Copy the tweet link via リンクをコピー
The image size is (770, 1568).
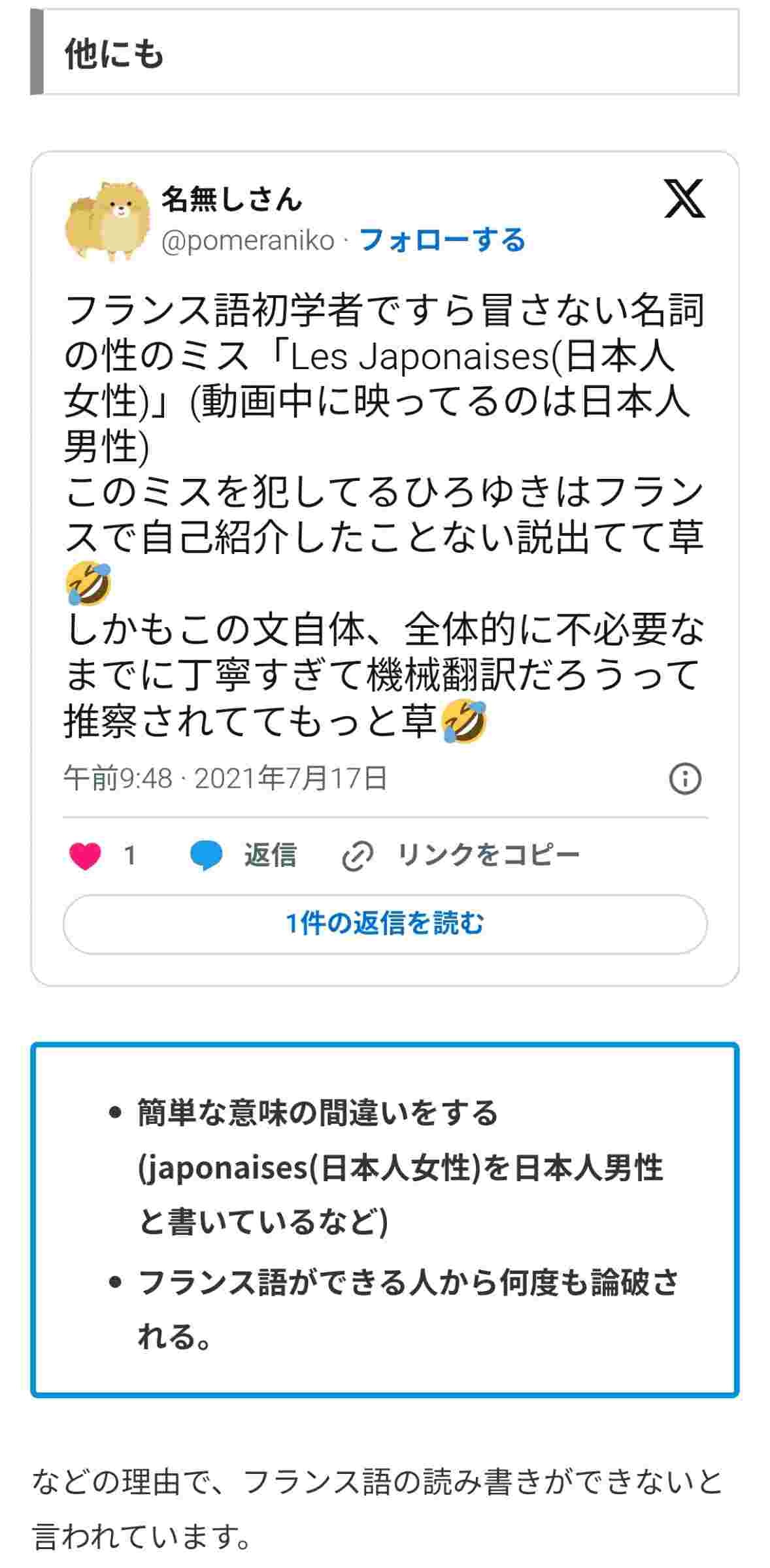pos(461,855)
